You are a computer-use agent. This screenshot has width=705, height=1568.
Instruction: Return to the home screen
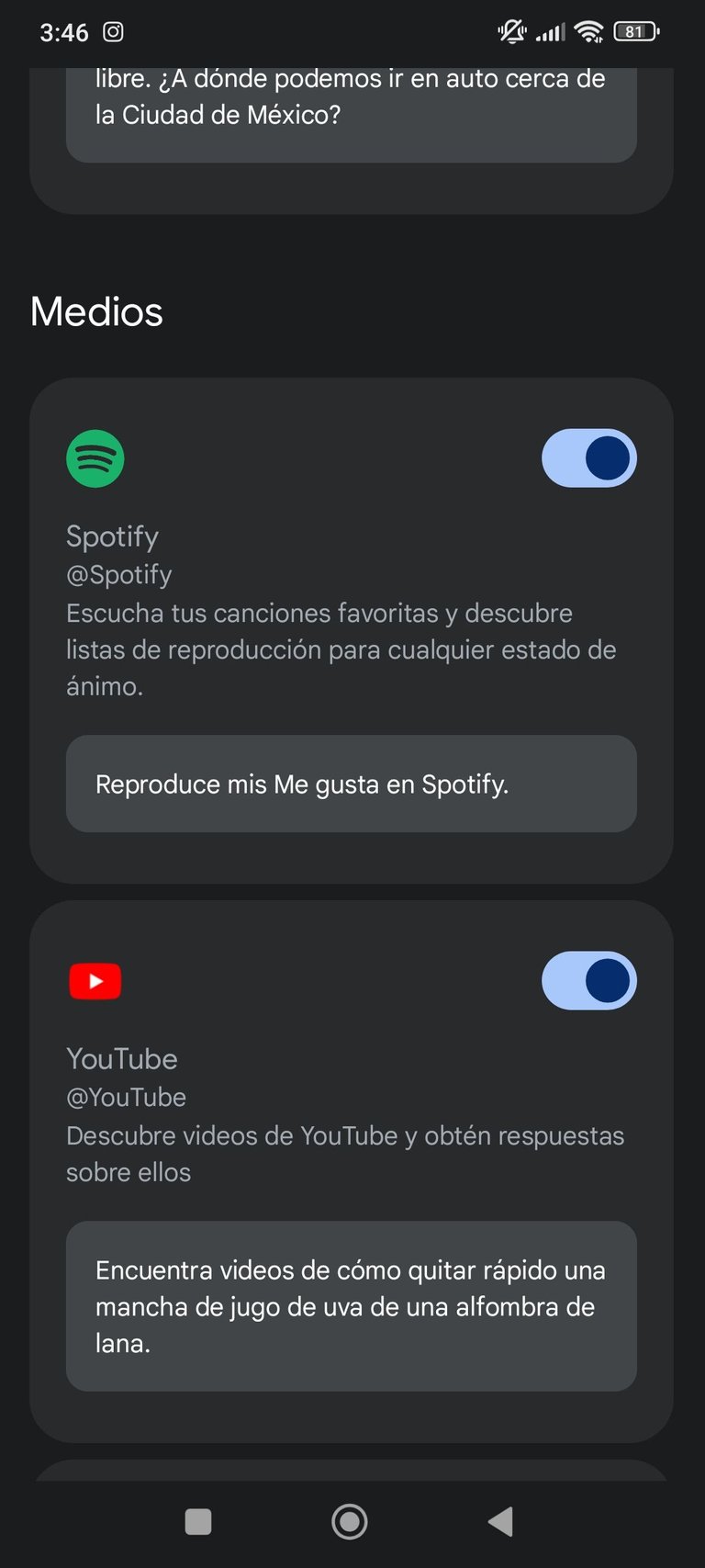(350, 1522)
